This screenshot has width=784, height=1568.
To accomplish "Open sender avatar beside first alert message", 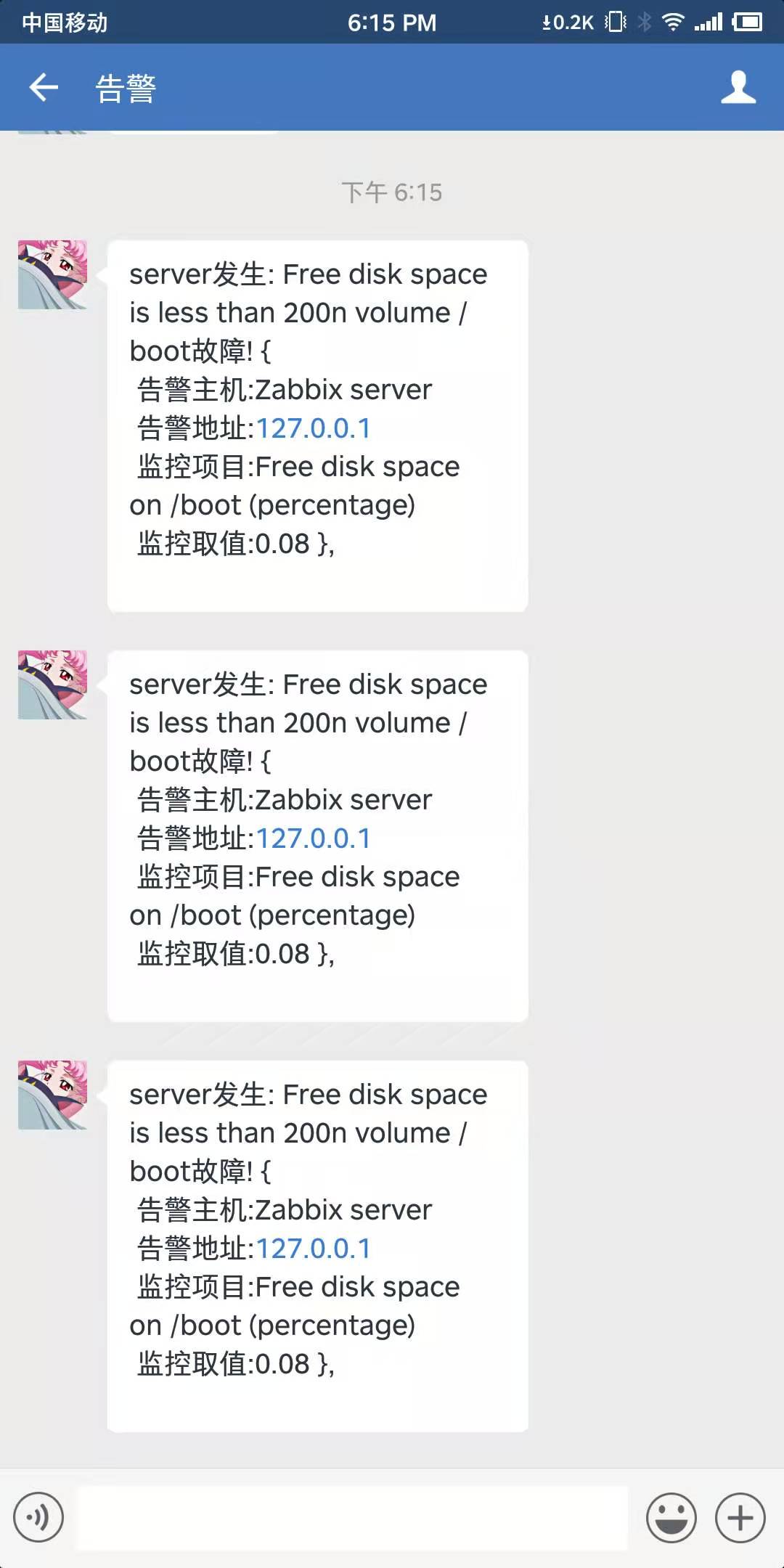I will (x=52, y=275).
